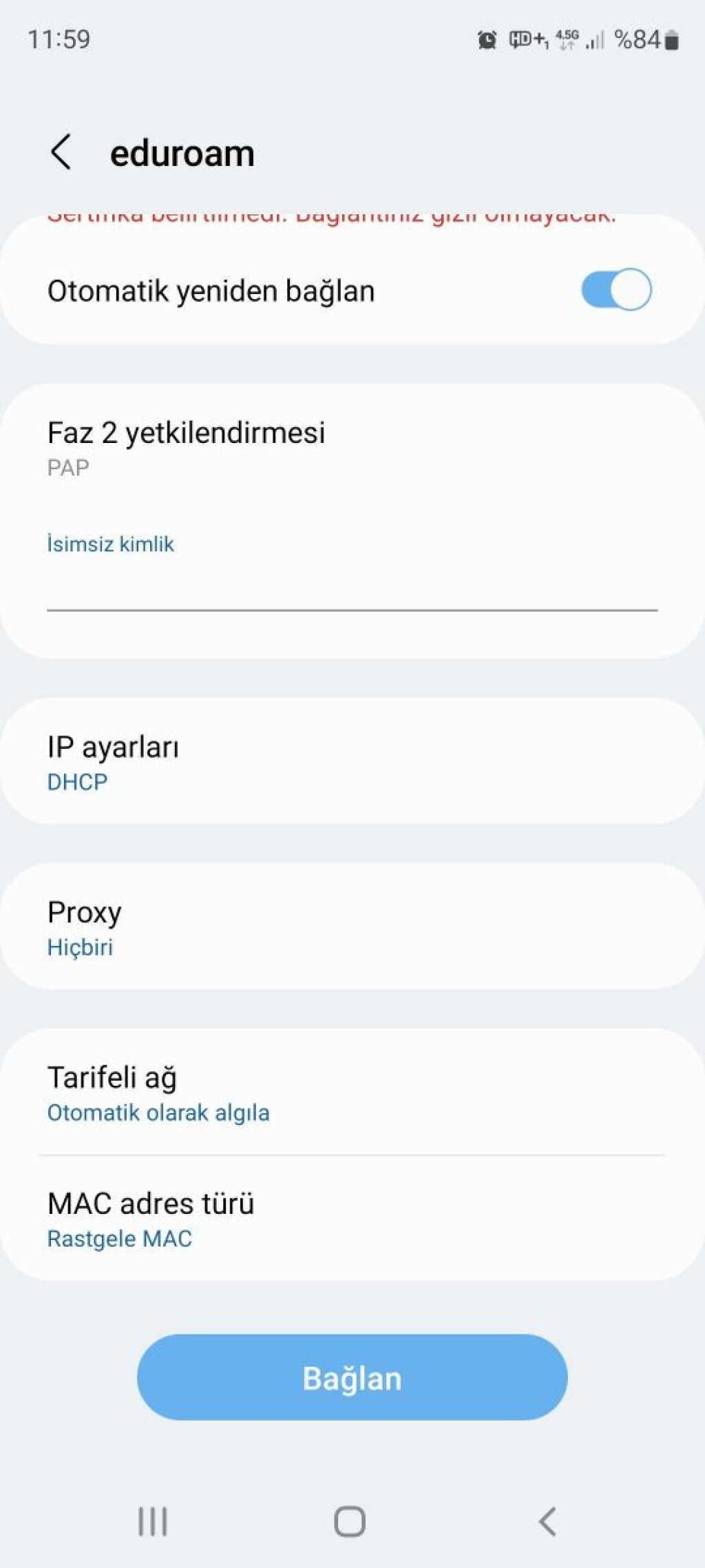The width and height of the screenshot is (705, 1568).
Task: Tap the Otomatik olarak algıla value
Action: tap(158, 1112)
